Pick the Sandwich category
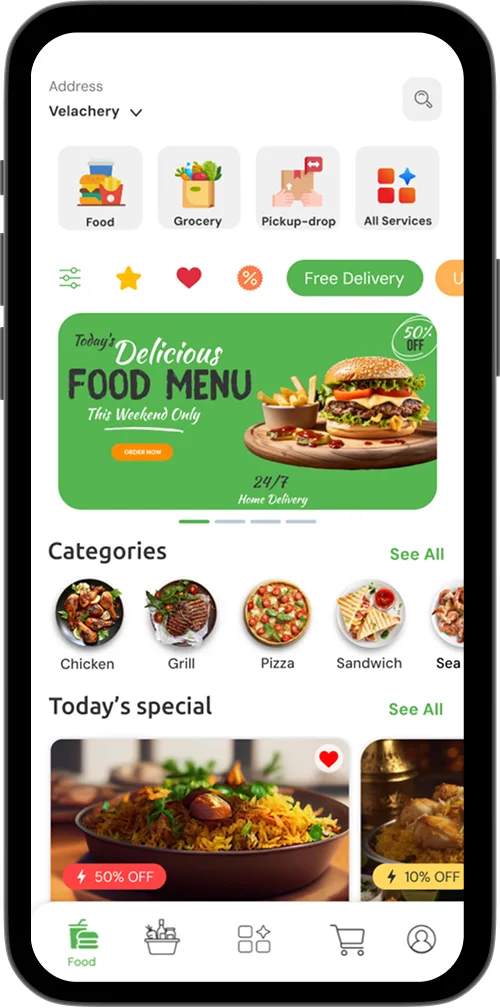 (370, 625)
